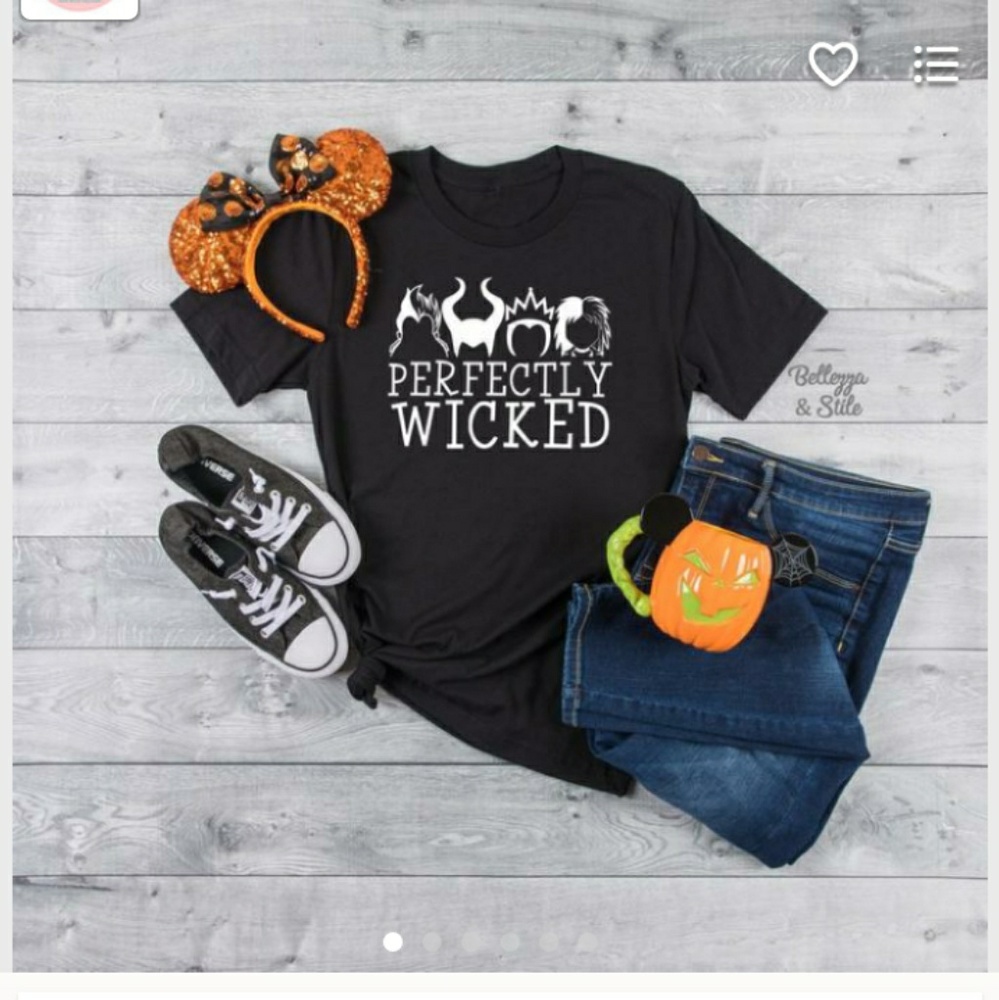Add this shirt to favorites with the heart
The height and width of the screenshot is (1000, 999).
(x=833, y=65)
